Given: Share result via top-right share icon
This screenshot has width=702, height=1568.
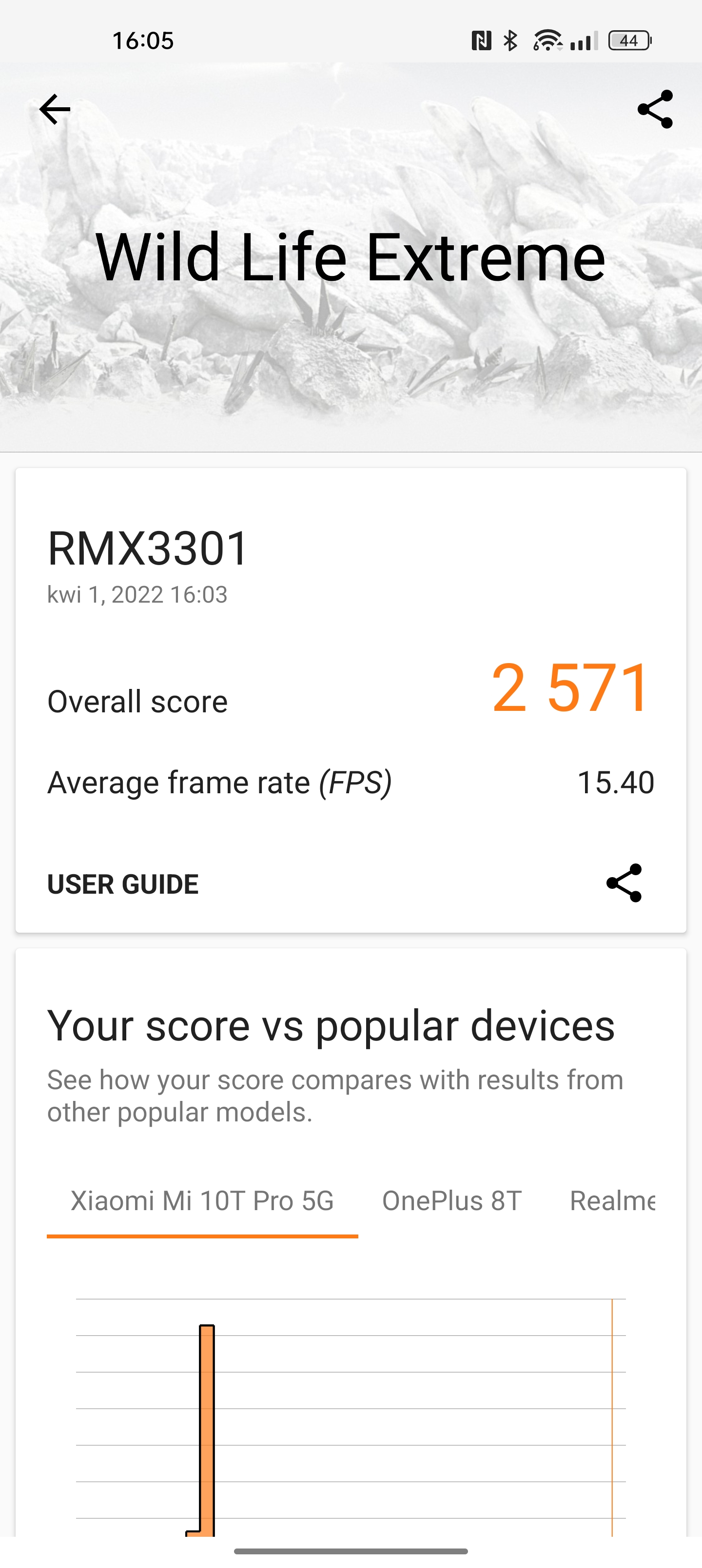Looking at the screenshot, I should (655, 110).
